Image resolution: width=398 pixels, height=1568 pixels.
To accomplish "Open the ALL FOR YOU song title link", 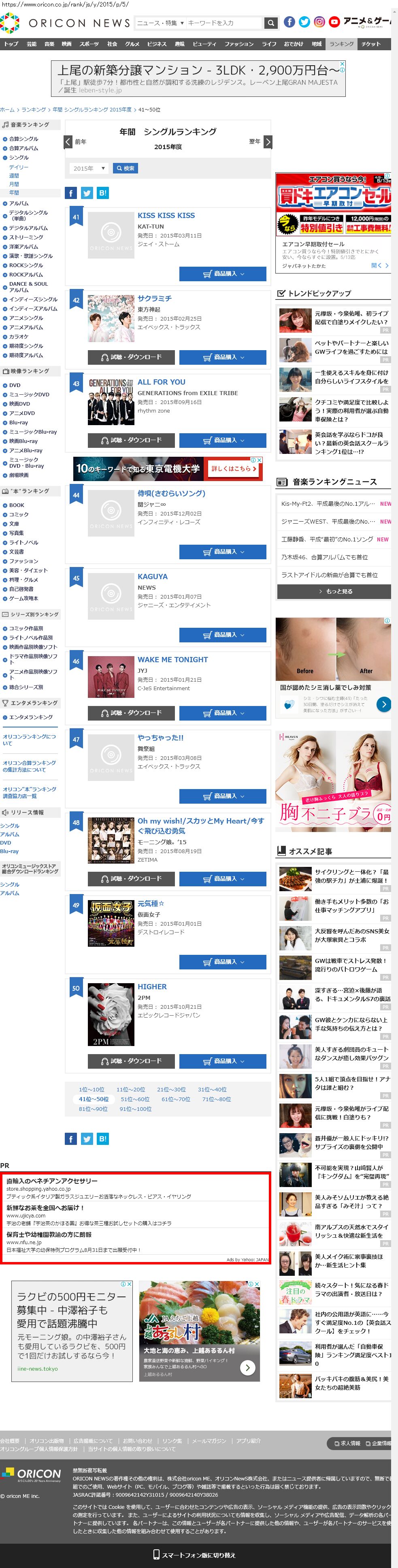I will coord(161,382).
